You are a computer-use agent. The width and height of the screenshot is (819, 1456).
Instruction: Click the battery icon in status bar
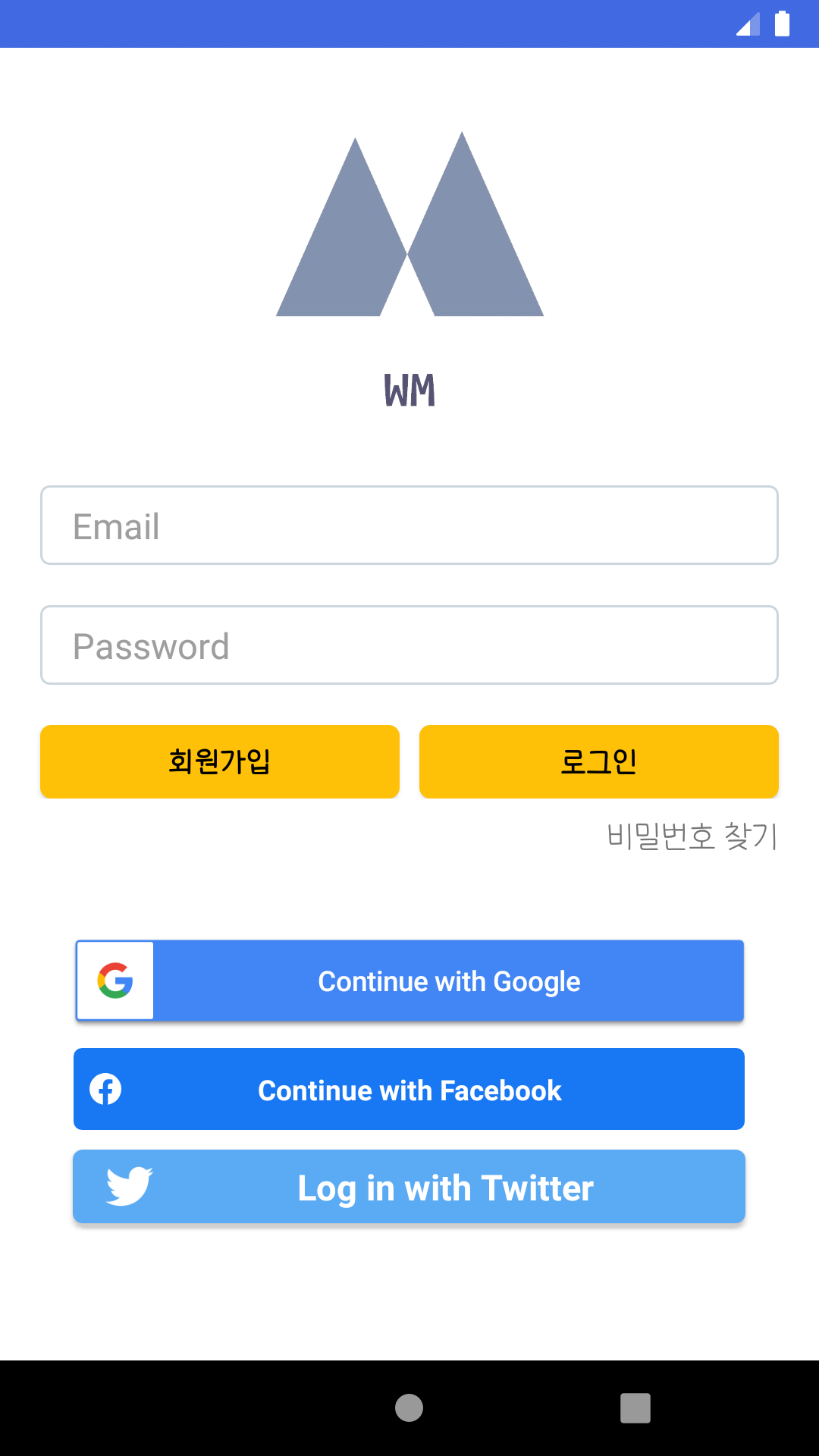coord(783,24)
